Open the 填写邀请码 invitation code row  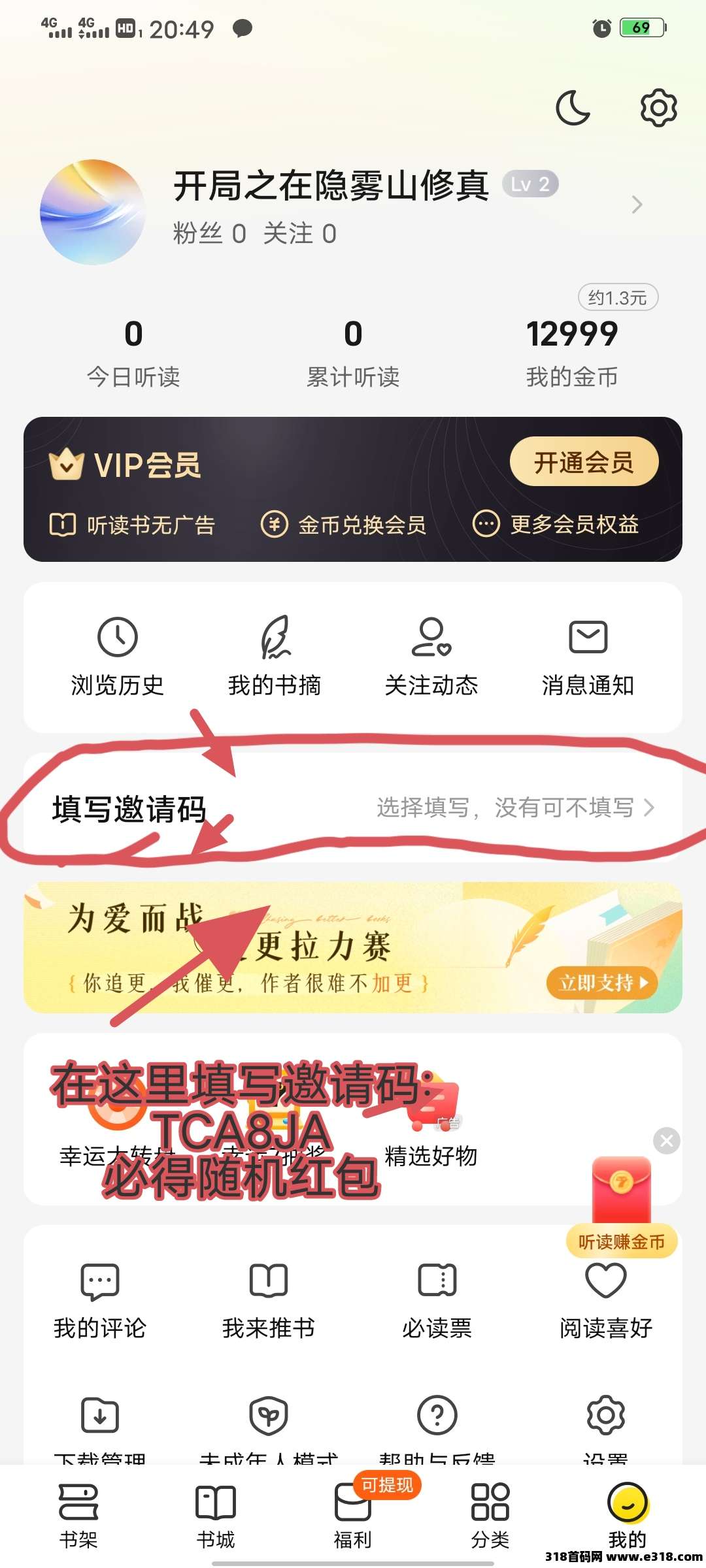(x=353, y=808)
